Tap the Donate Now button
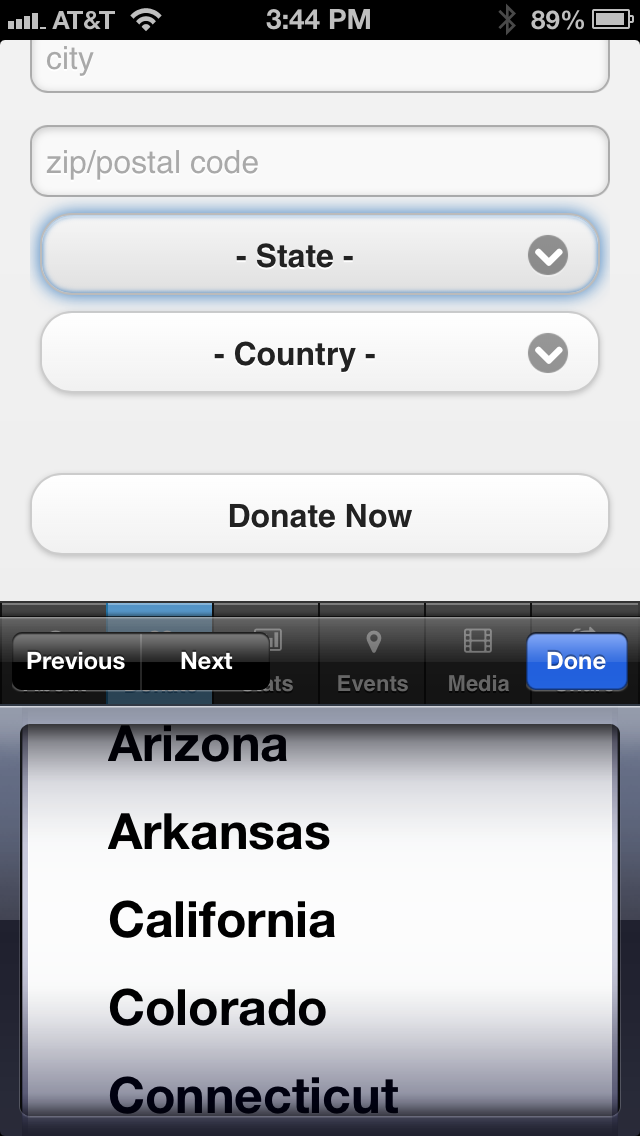 320,516
